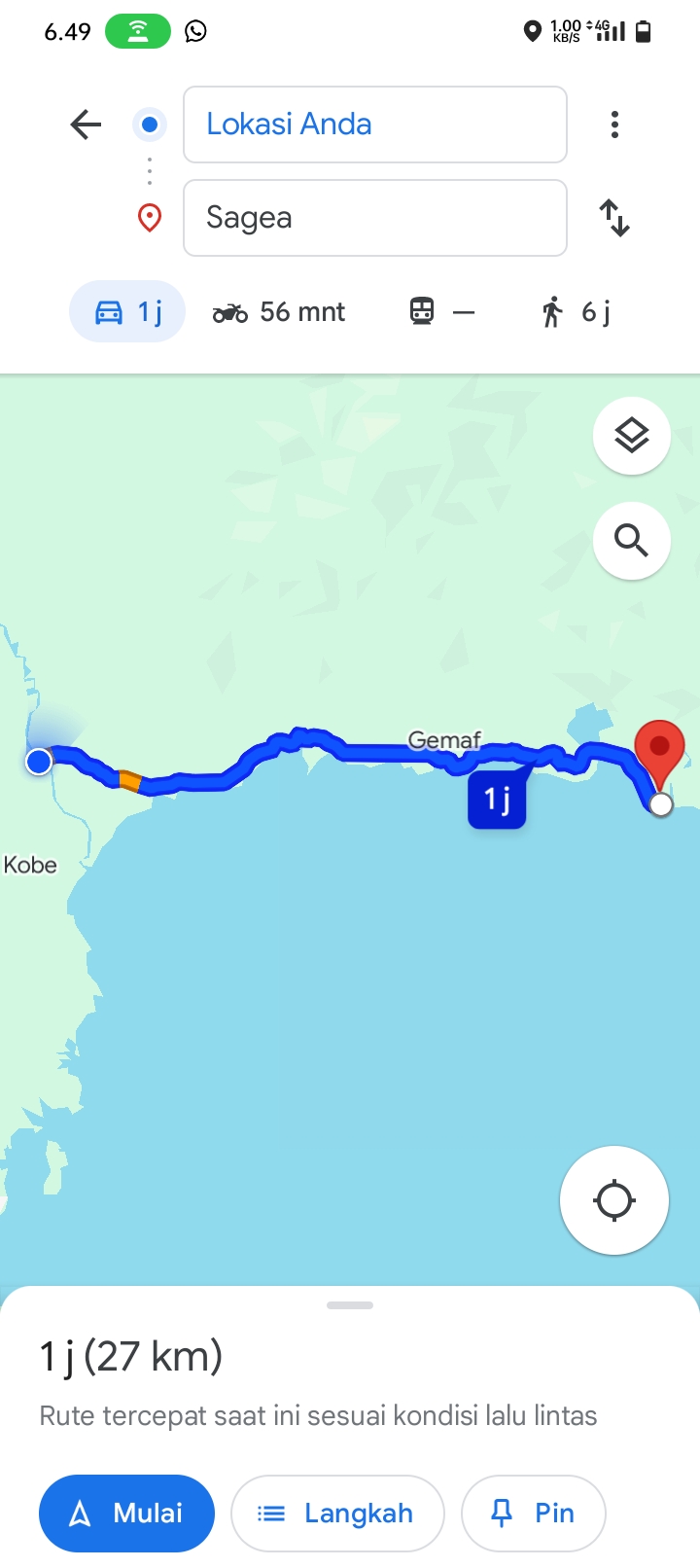Swap start and destination locations

[x=614, y=218]
